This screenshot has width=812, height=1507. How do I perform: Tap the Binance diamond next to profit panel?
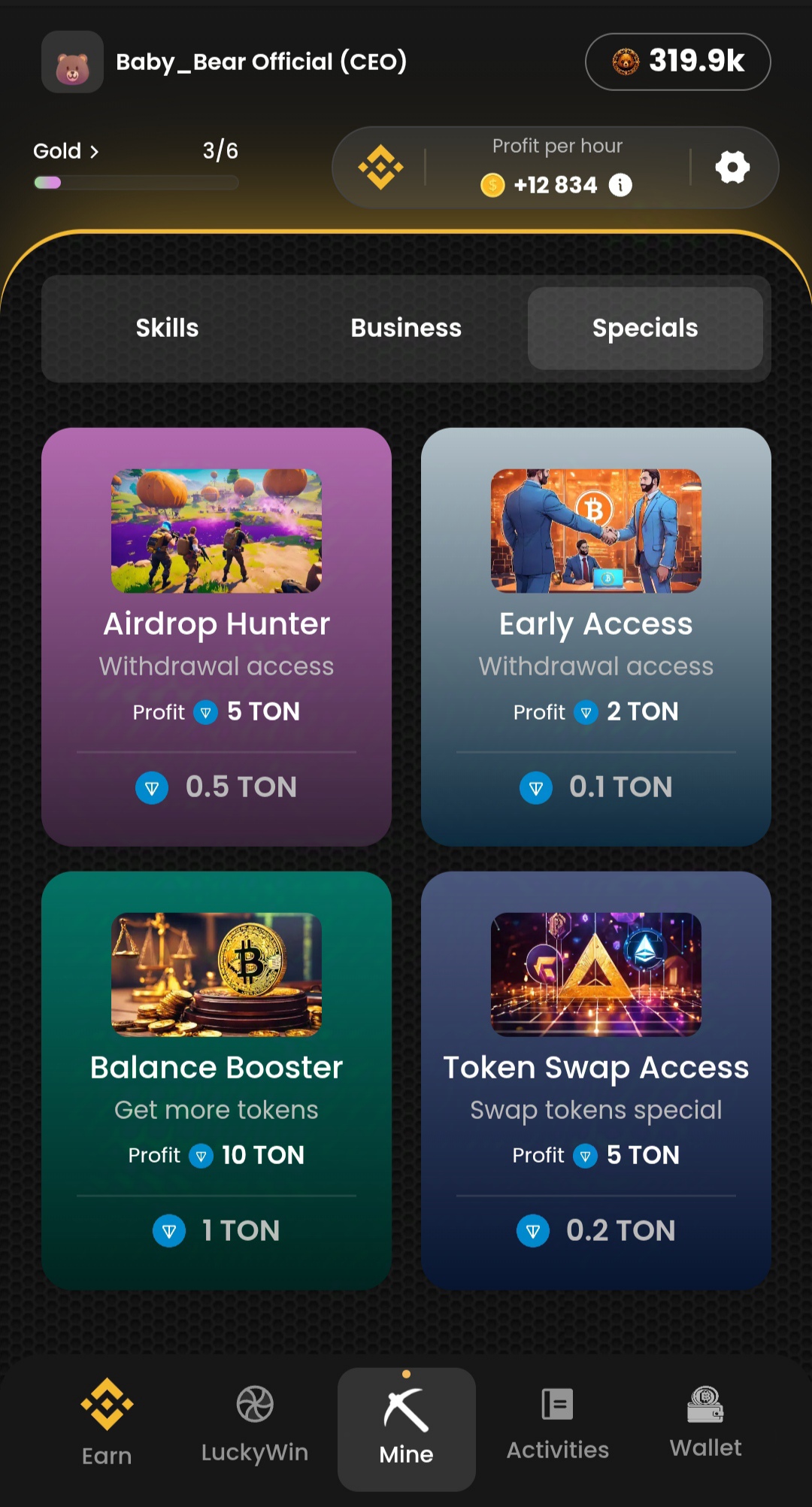380,167
